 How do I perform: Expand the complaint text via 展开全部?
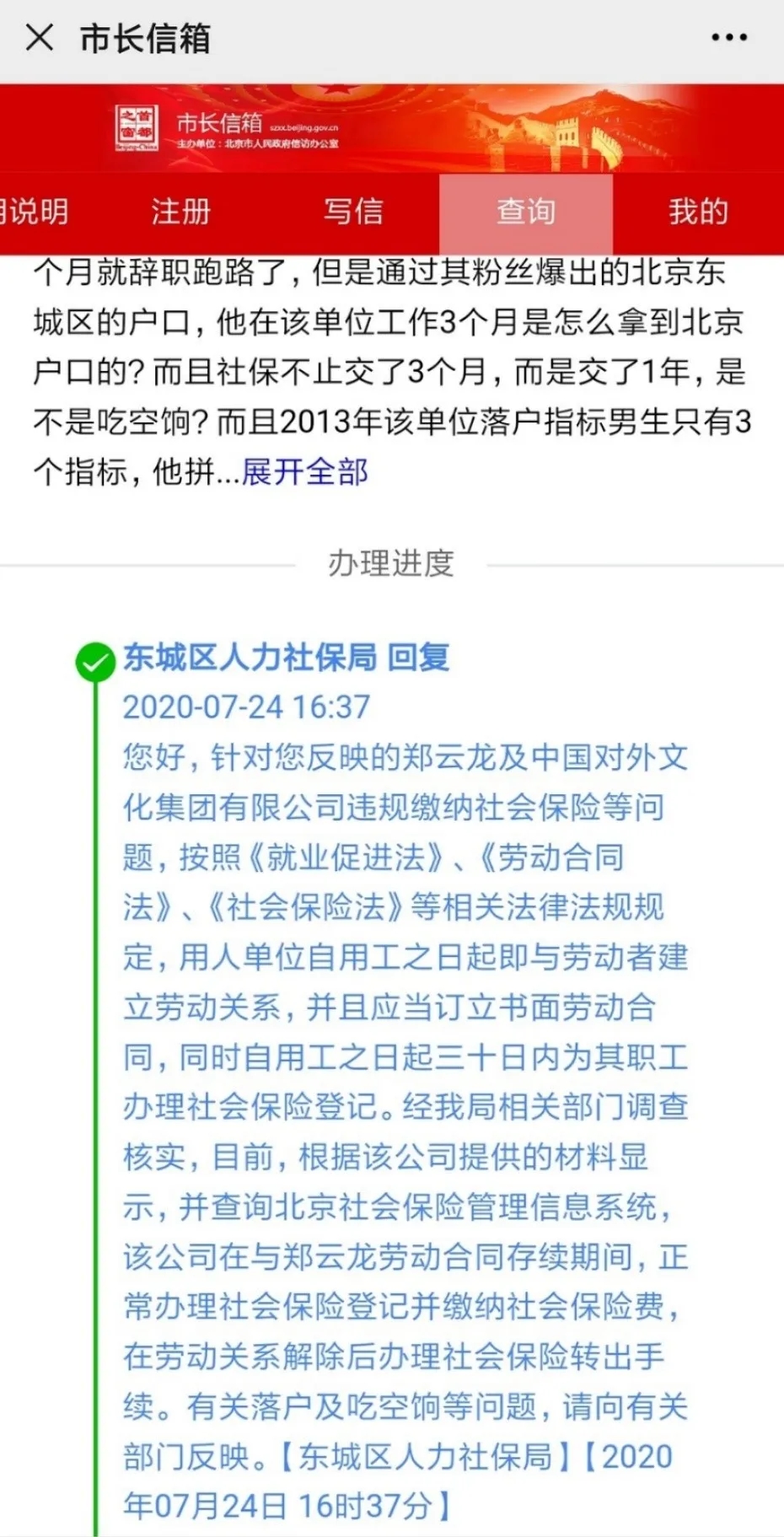coord(303,474)
